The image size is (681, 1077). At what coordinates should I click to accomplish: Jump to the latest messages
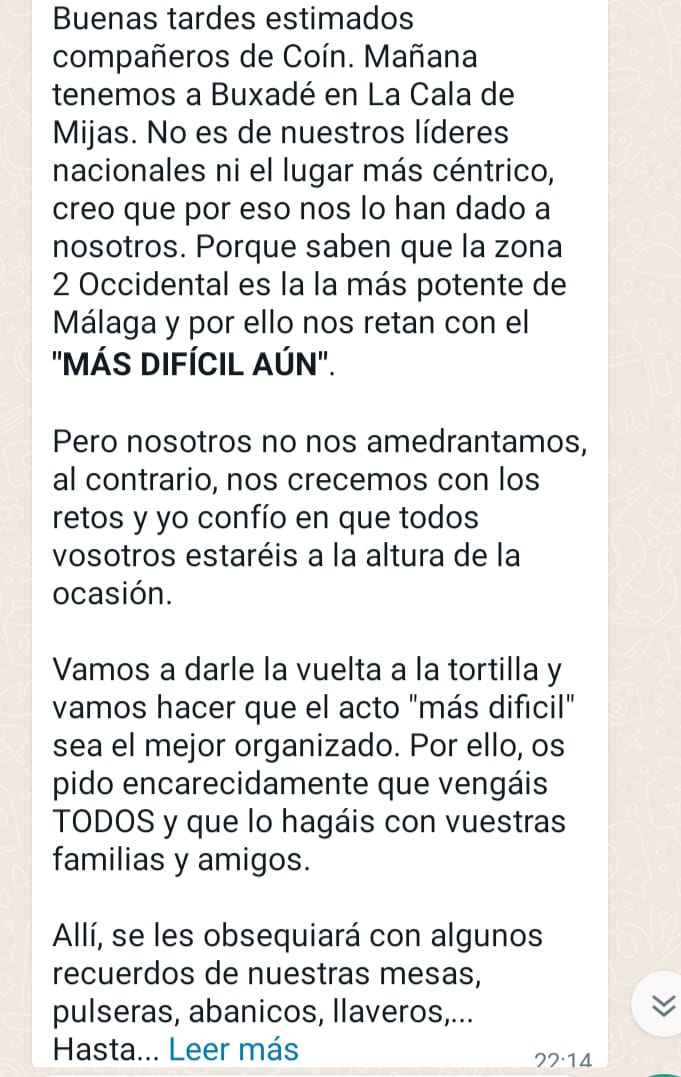pyautogui.click(x=657, y=1007)
